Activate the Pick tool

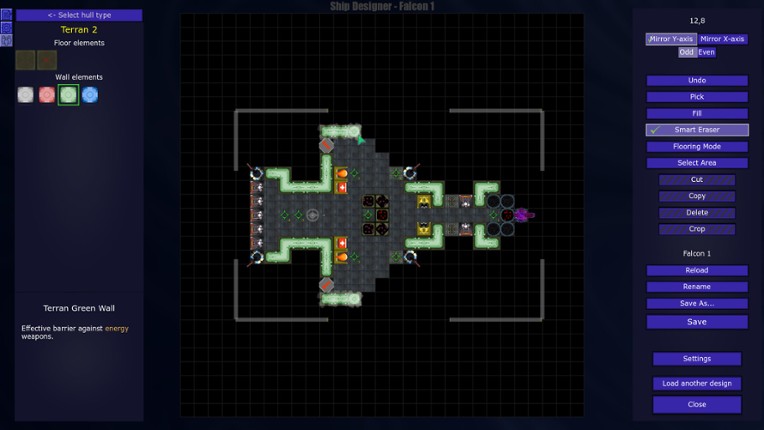(697, 97)
